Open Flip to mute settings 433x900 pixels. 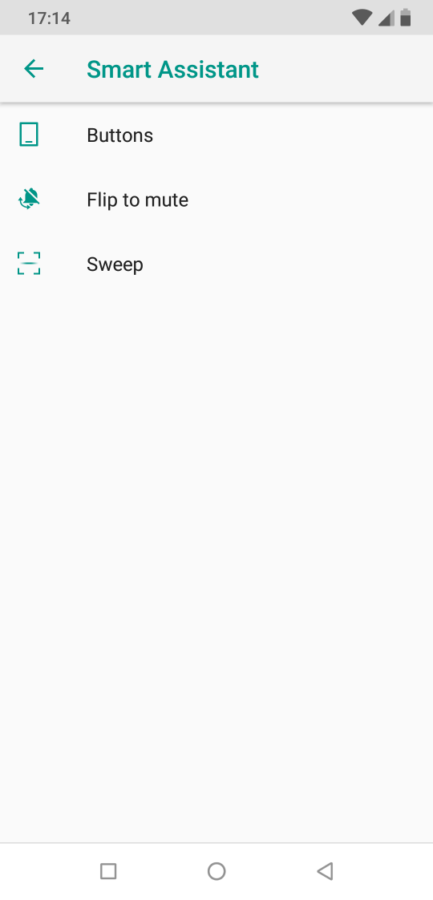coord(216,200)
